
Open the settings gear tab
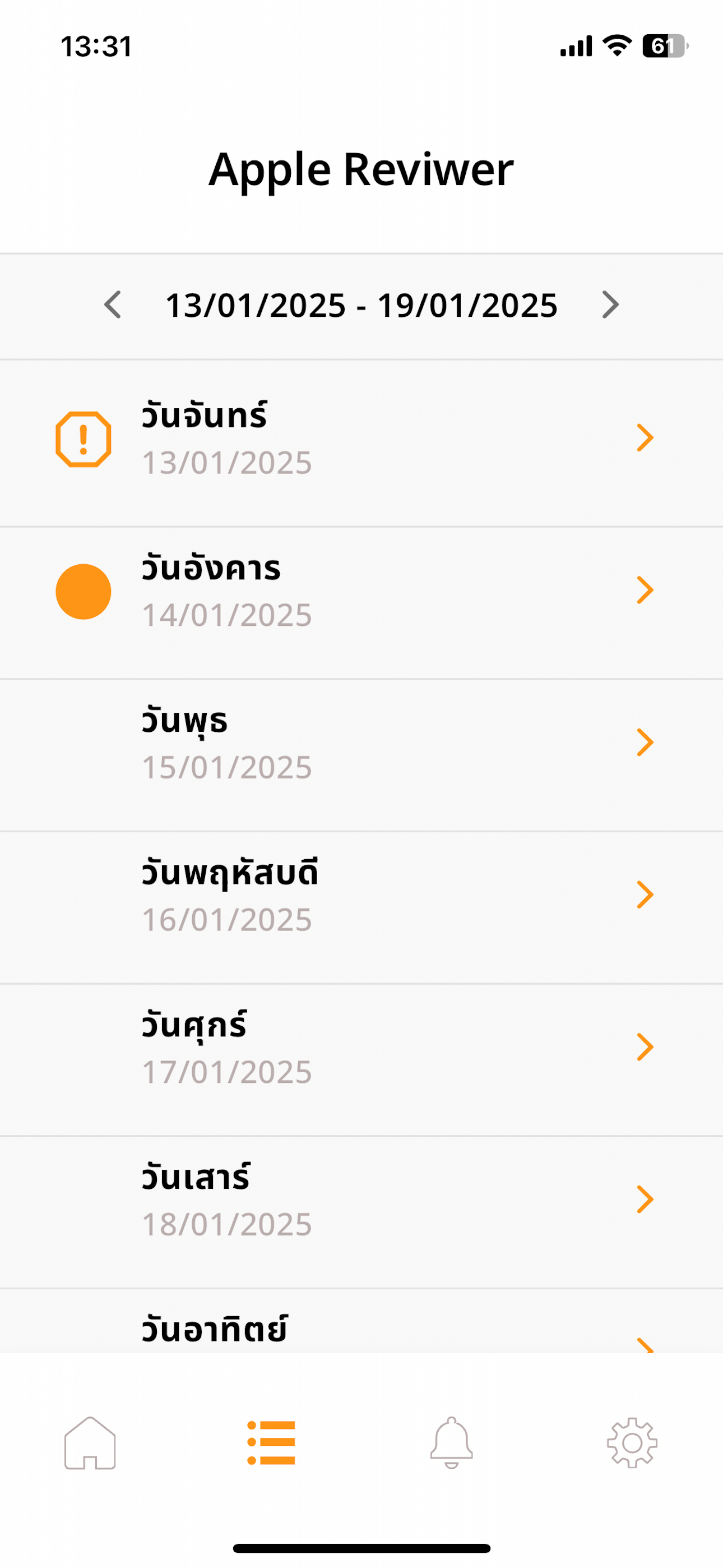632,1442
